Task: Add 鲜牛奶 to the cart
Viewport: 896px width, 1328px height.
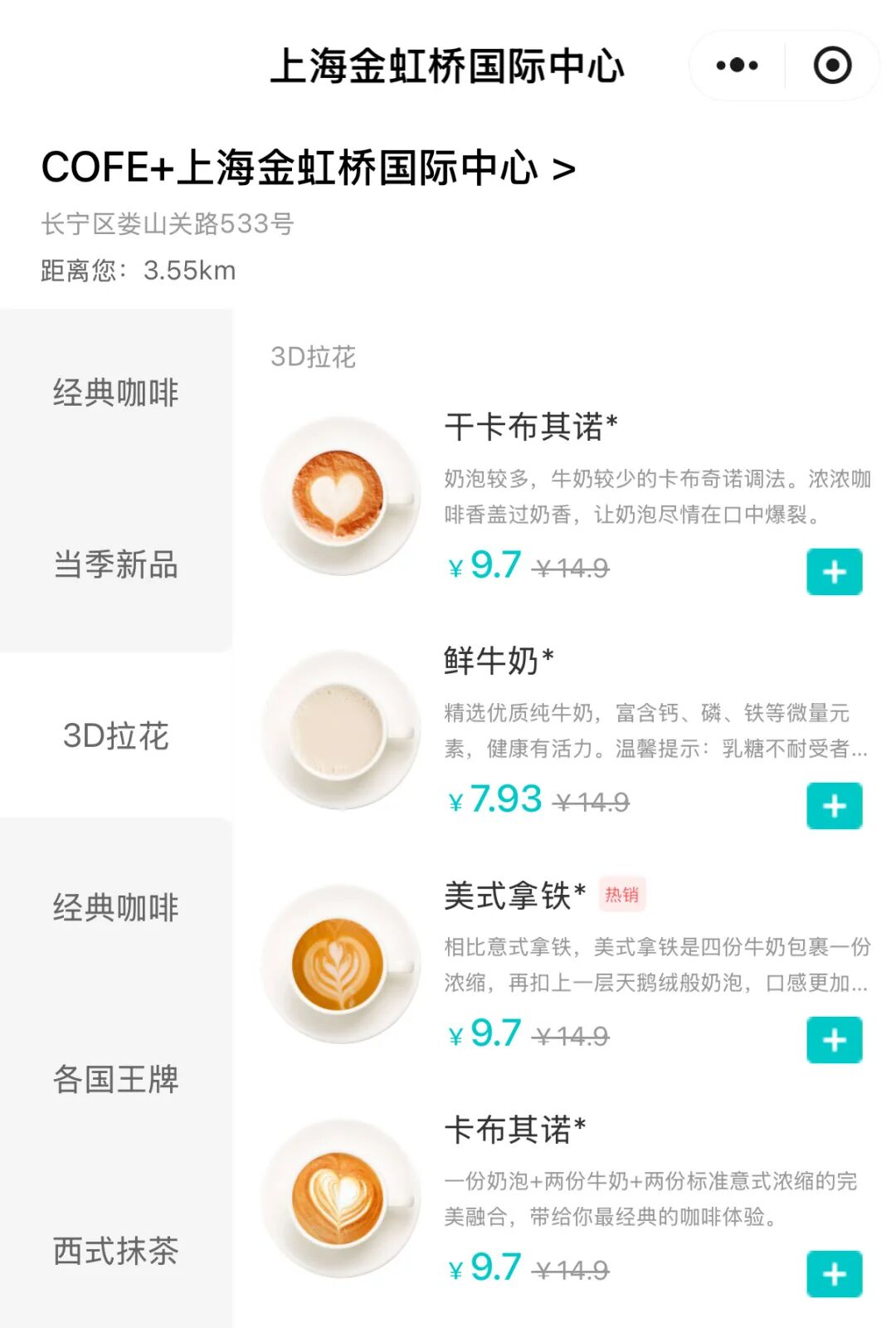Action: click(834, 806)
